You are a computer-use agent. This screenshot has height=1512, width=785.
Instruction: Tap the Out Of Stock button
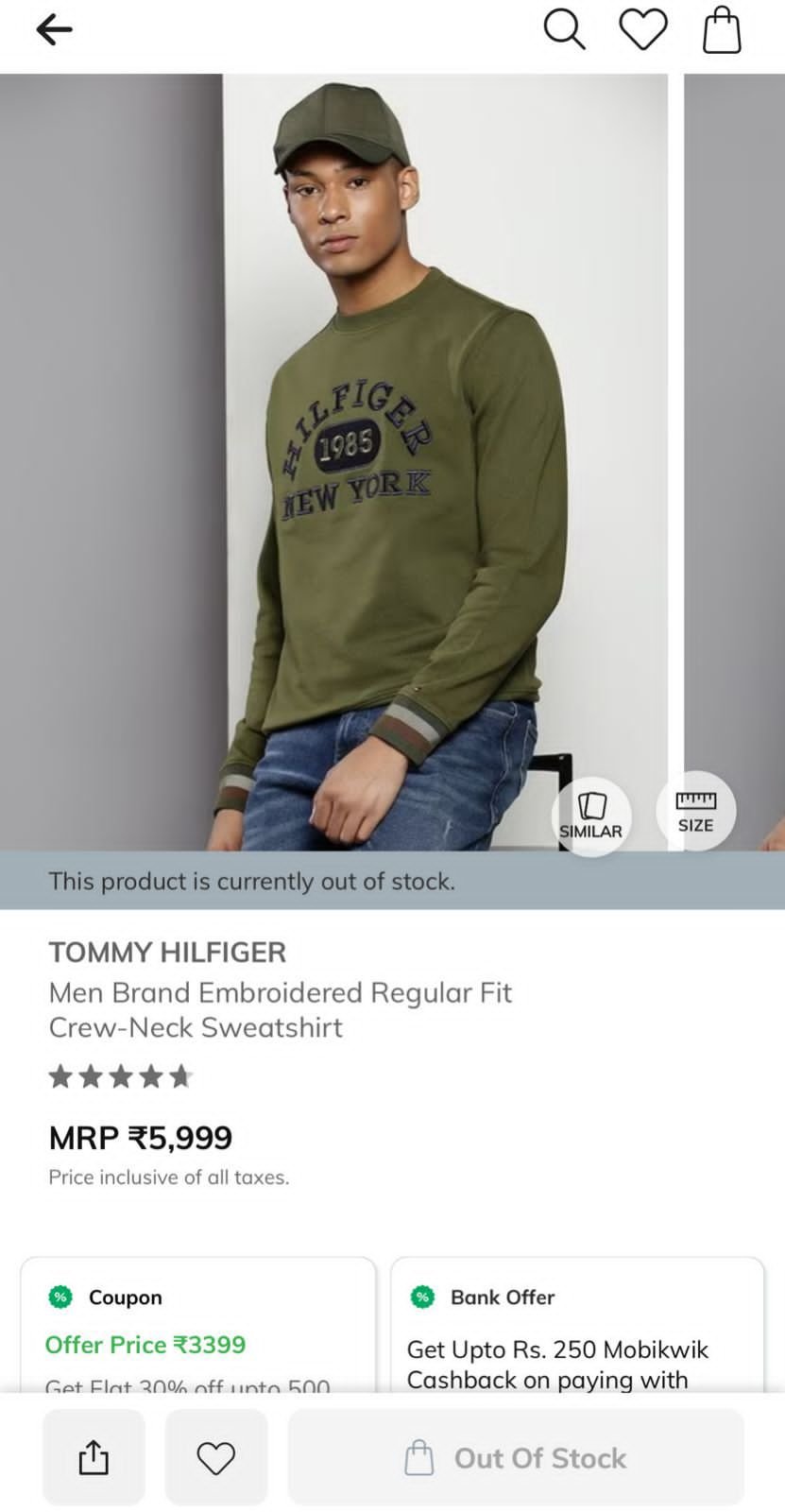[x=516, y=1456]
